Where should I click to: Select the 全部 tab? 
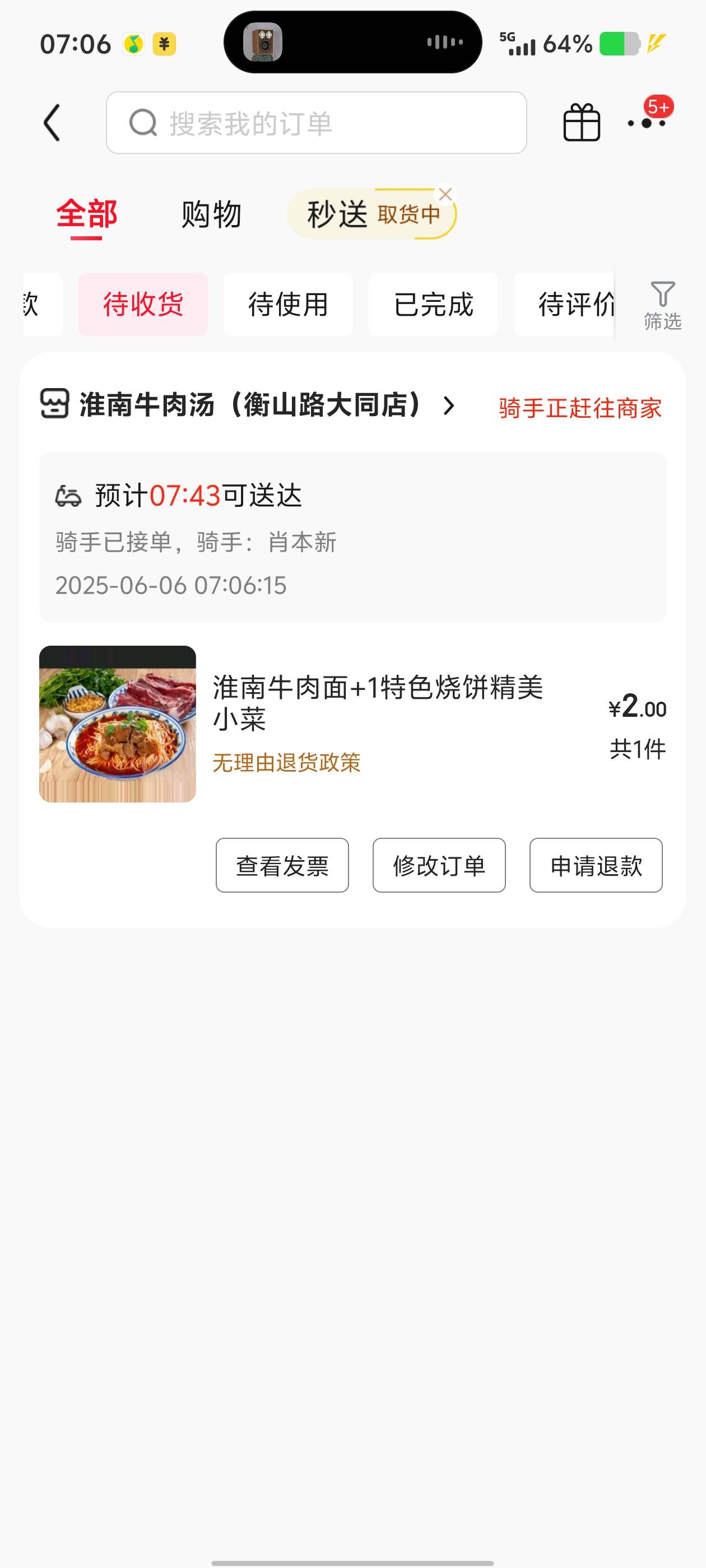click(x=86, y=216)
